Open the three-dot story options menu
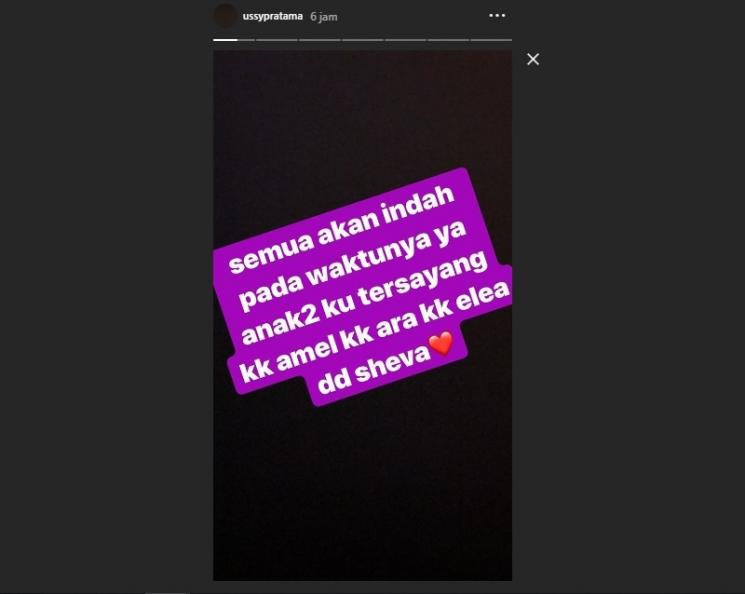Viewport: 745px width, 594px height. [497, 16]
